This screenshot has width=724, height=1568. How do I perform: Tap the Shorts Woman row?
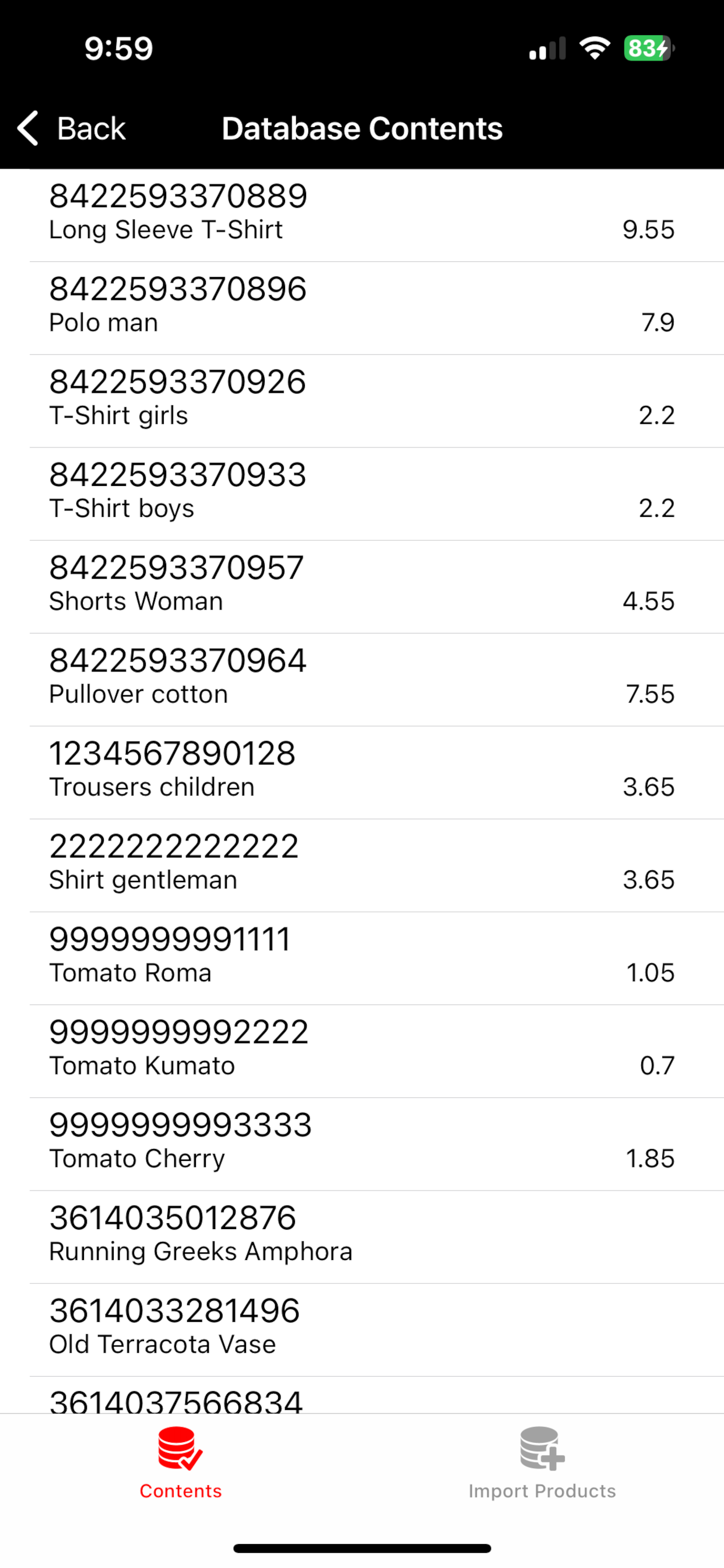[x=362, y=587]
